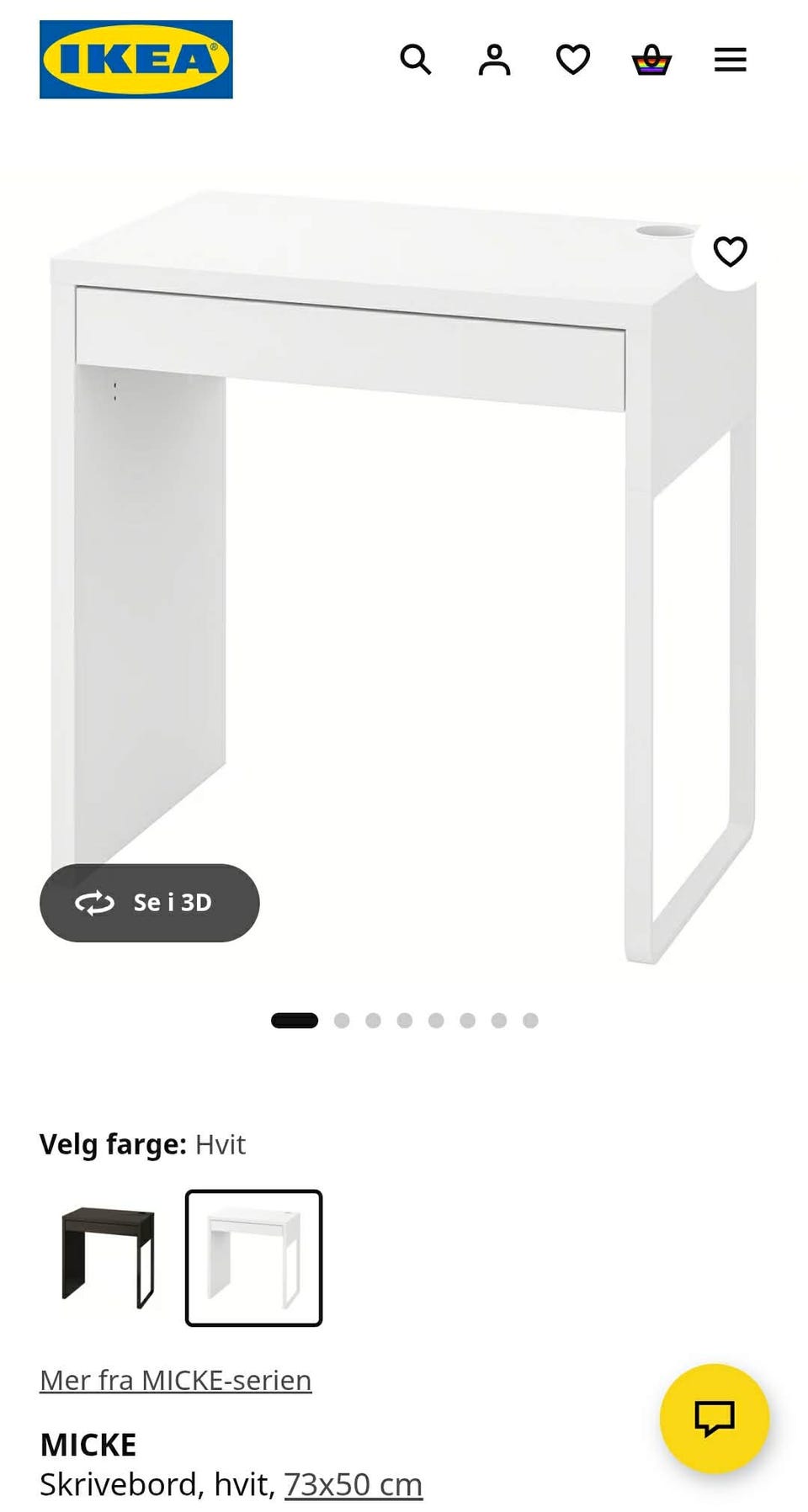The width and height of the screenshot is (808, 1512).
Task: Click the second carousel indicator dot
Action: click(343, 1019)
